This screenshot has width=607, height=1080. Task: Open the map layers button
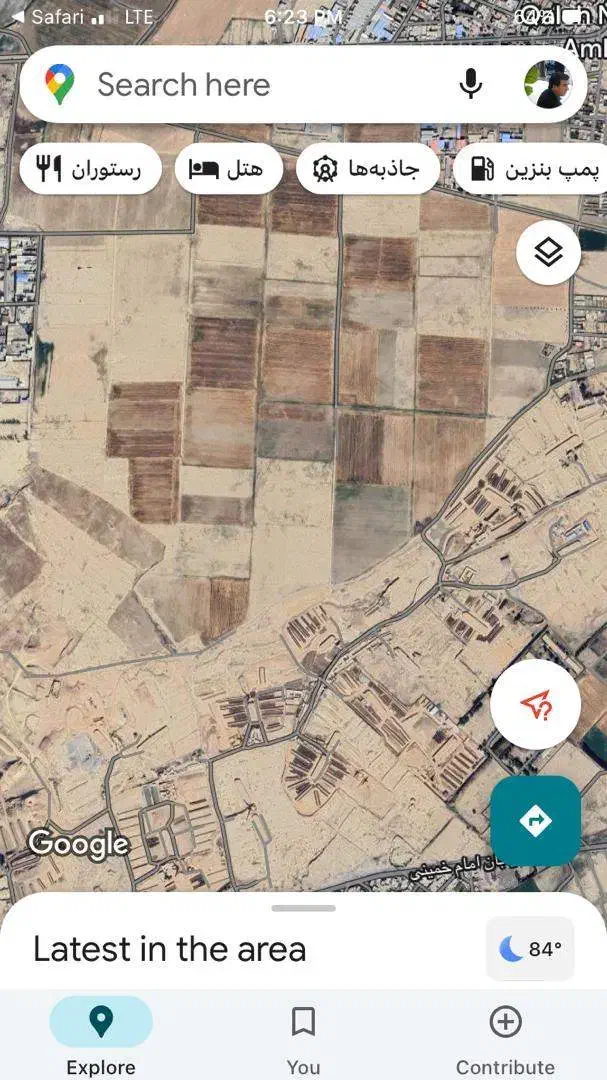click(548, 253)
